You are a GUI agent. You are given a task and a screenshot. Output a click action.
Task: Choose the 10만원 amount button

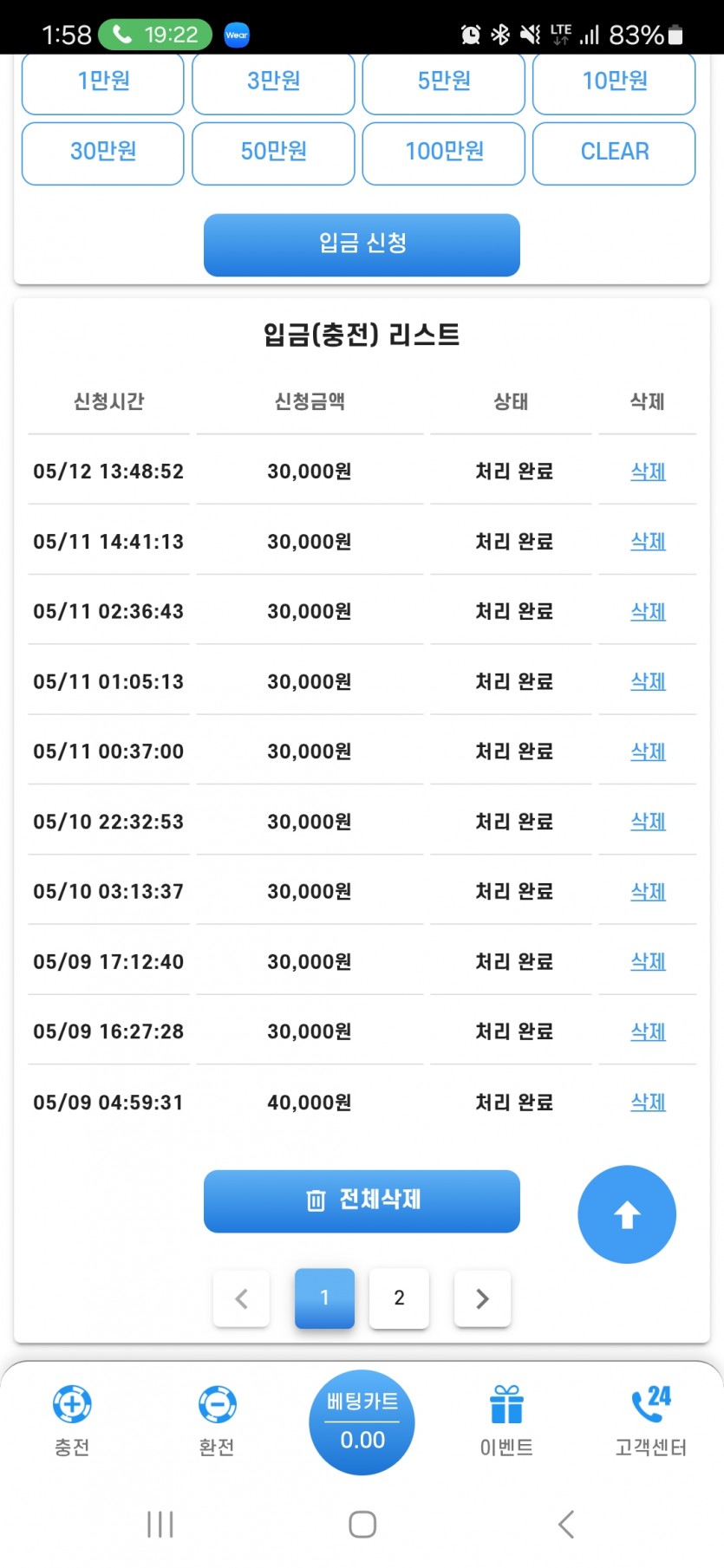tap(614, 83)
